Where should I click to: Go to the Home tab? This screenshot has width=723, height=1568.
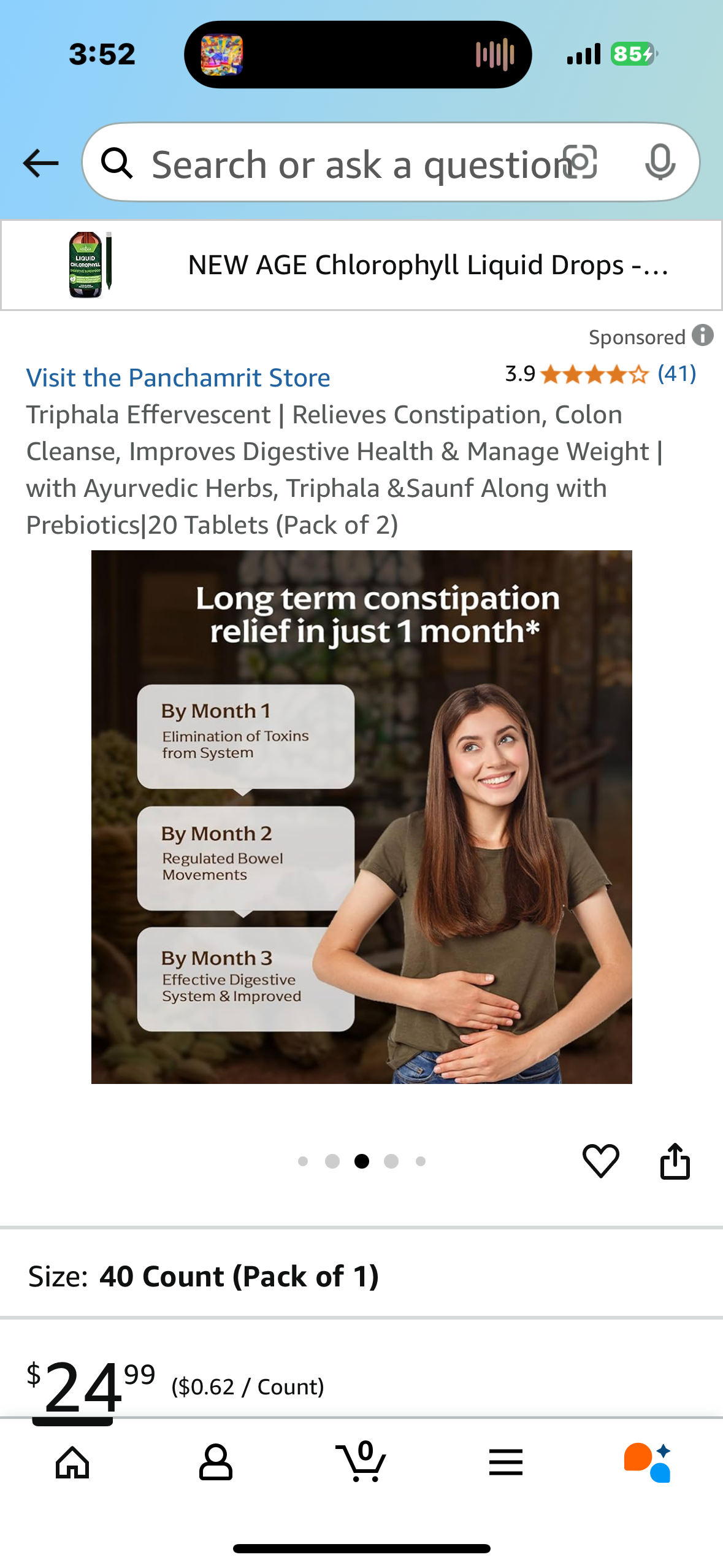click(72, 1462)
